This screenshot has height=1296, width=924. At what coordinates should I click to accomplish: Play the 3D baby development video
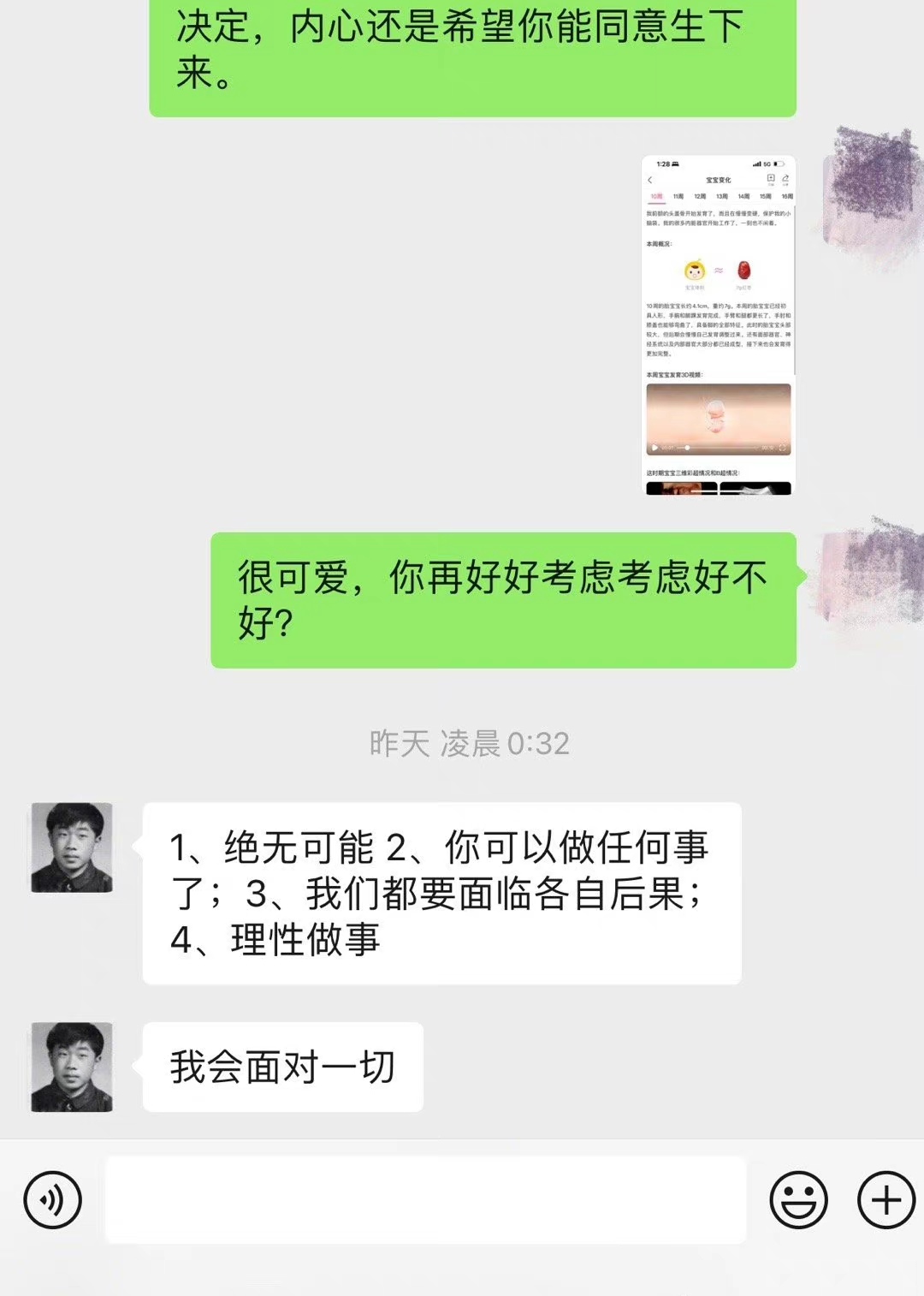(x=654, y=448)
